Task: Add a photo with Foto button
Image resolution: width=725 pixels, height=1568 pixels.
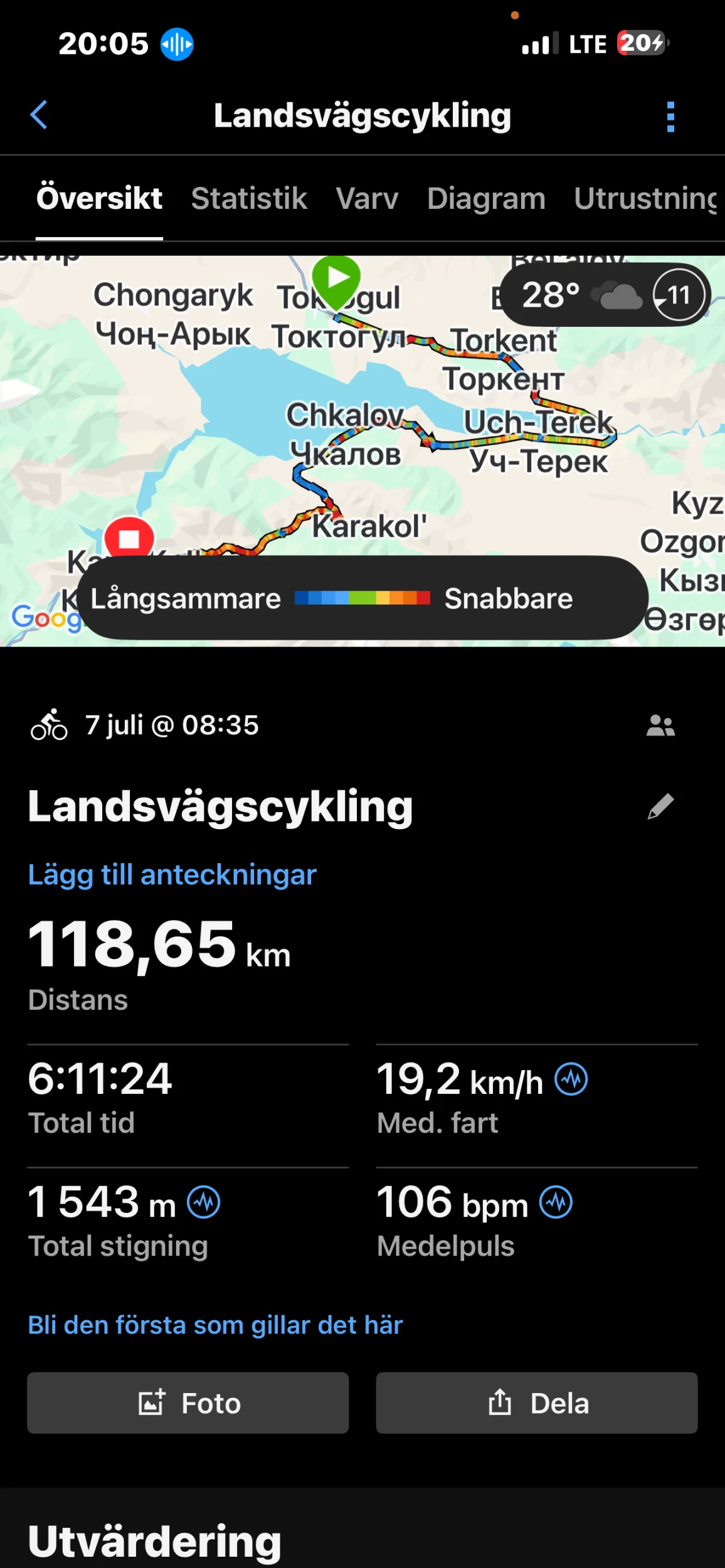Action: click(188, 1403)
